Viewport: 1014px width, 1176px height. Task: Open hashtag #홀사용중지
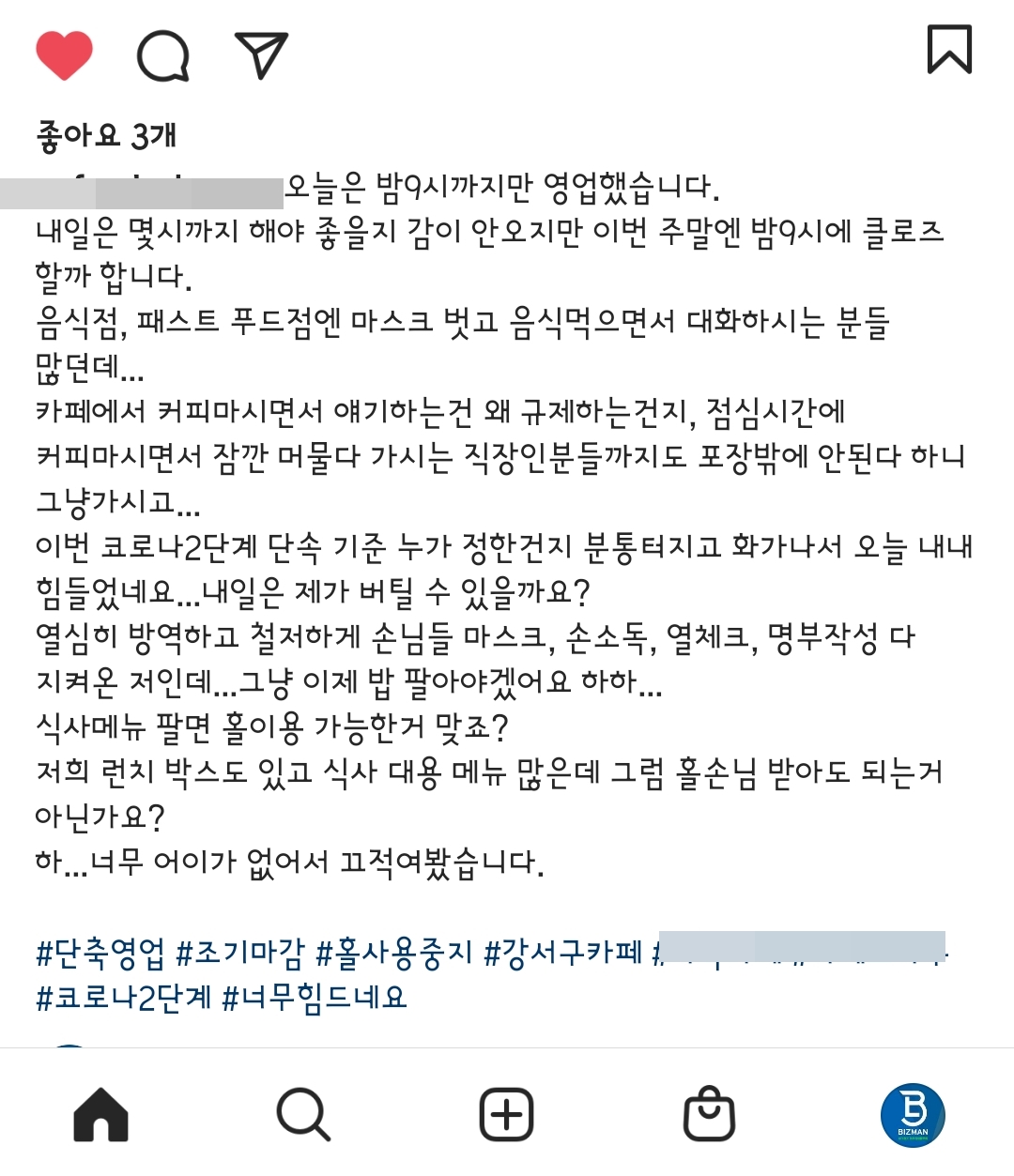394,953
